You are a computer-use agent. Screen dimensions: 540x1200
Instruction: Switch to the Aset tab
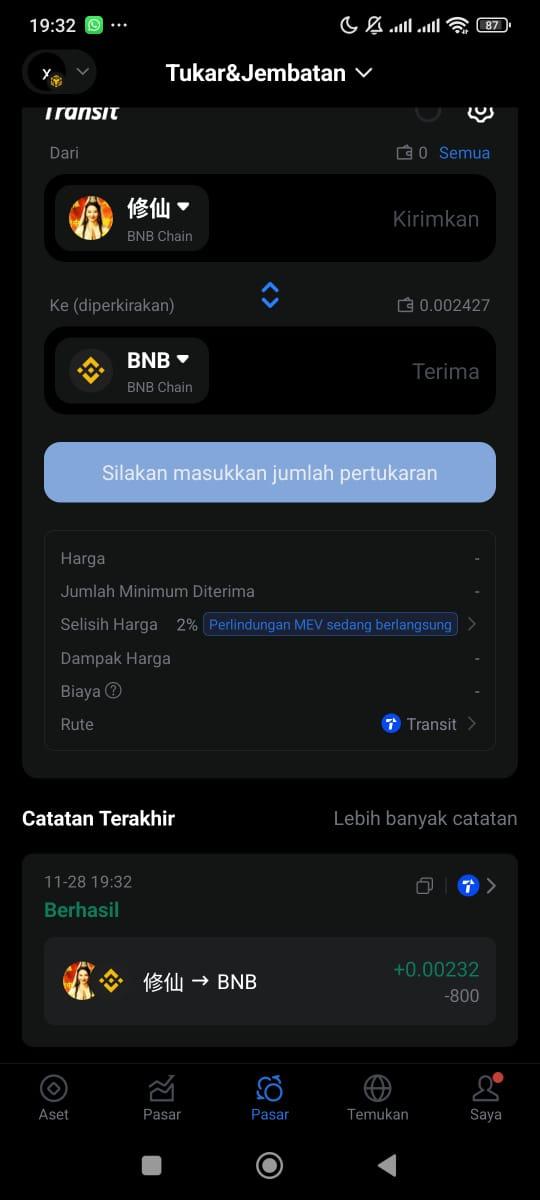pyautogui.click(x=54, y=1097)
